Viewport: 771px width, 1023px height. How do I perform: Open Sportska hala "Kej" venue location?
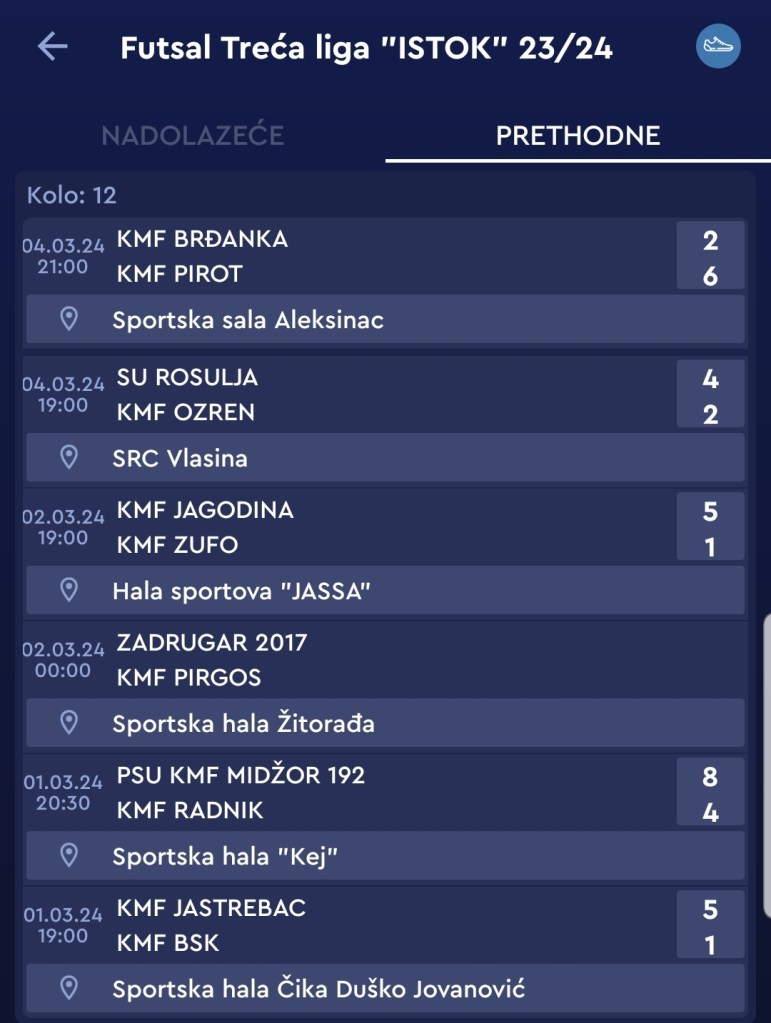[x=385, y=856]
